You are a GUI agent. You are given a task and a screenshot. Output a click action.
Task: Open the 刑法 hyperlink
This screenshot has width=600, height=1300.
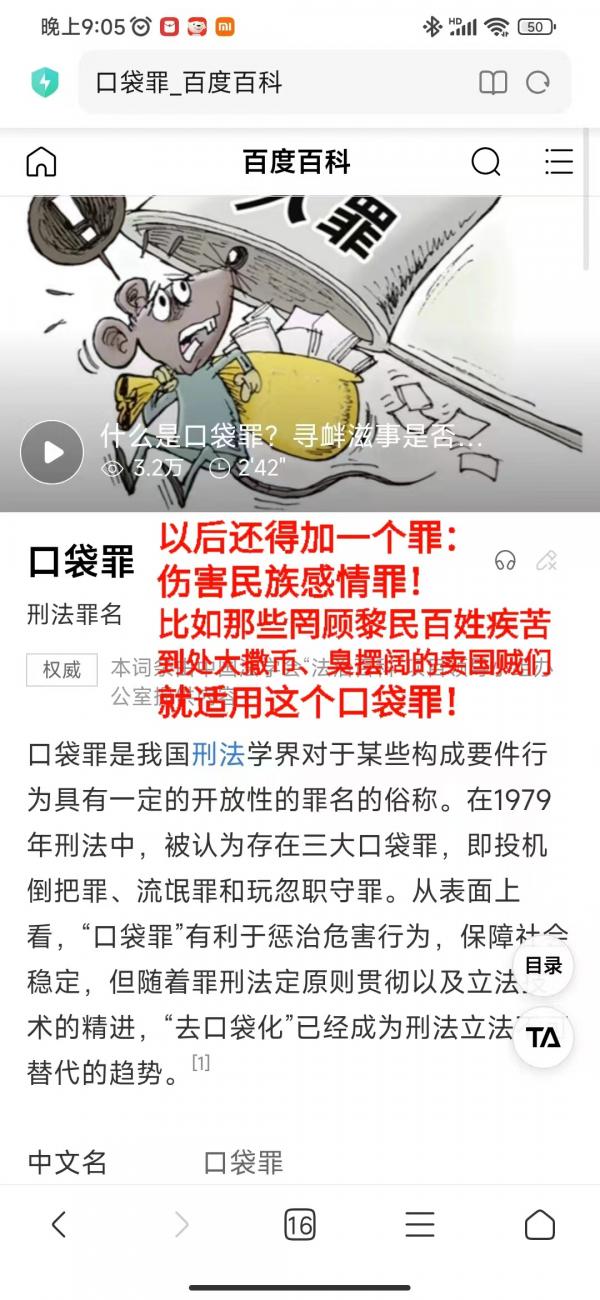tap(218, 754)
